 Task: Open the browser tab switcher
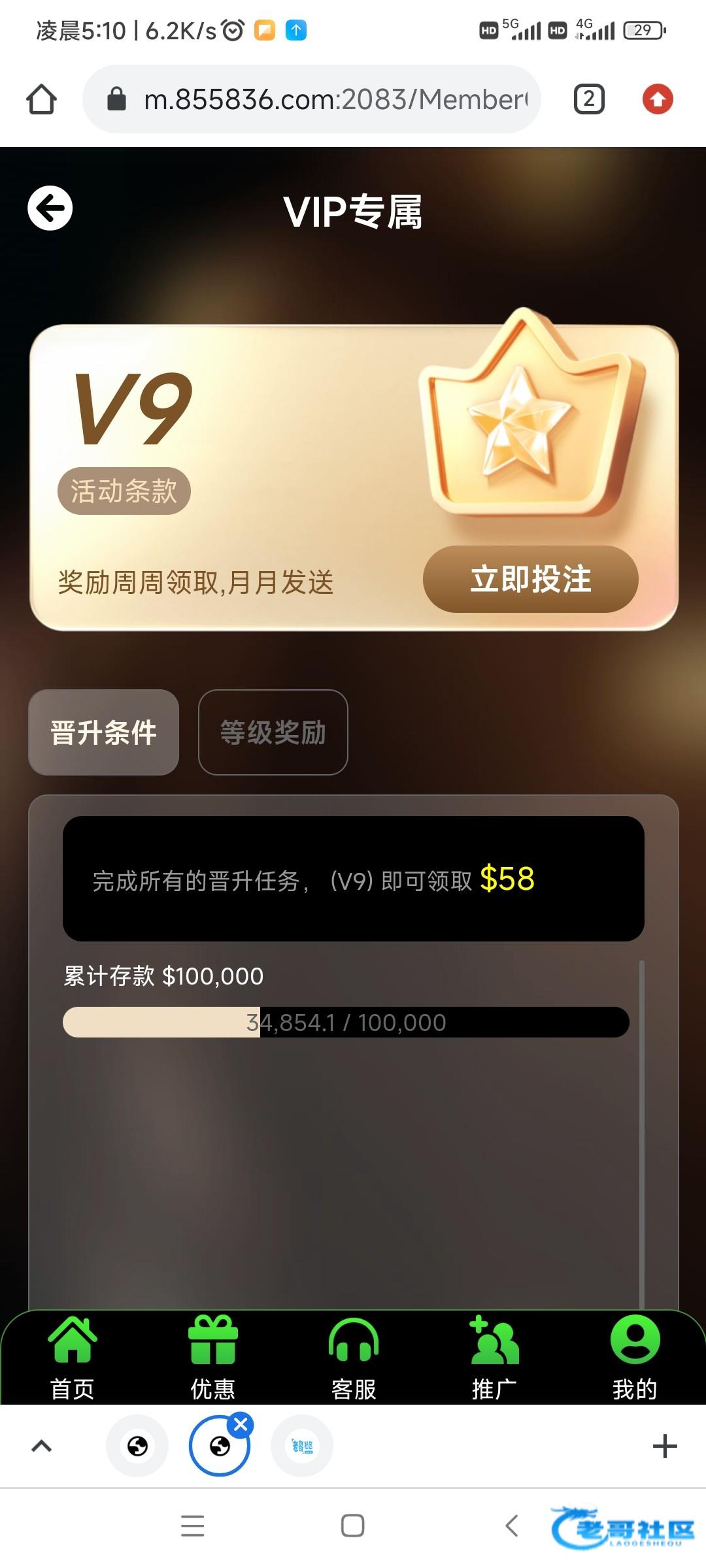pyautogui.click(x=588, y=99)
